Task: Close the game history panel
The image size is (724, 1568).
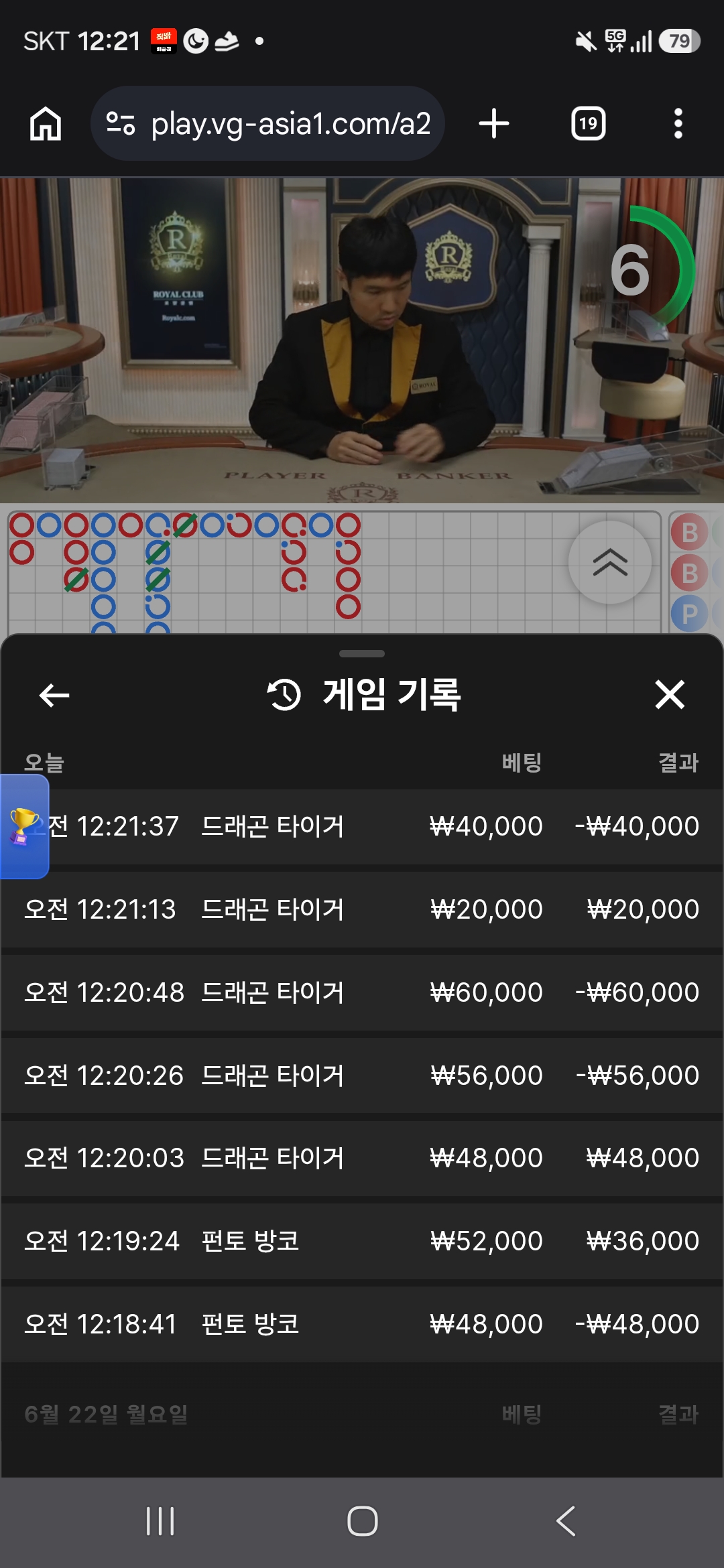Action: [670, 694]
